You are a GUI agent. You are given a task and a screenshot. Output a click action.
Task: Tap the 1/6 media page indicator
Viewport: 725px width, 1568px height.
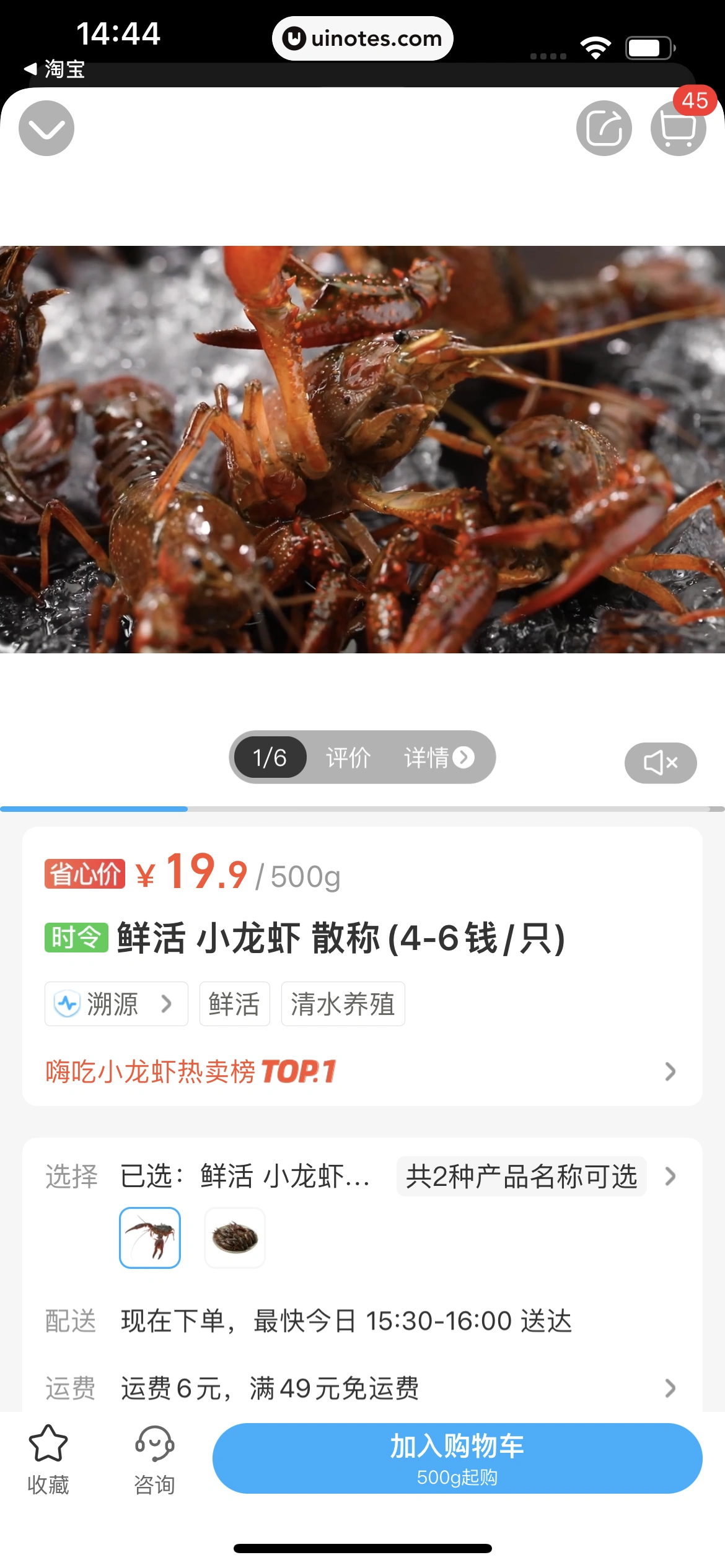271,757
